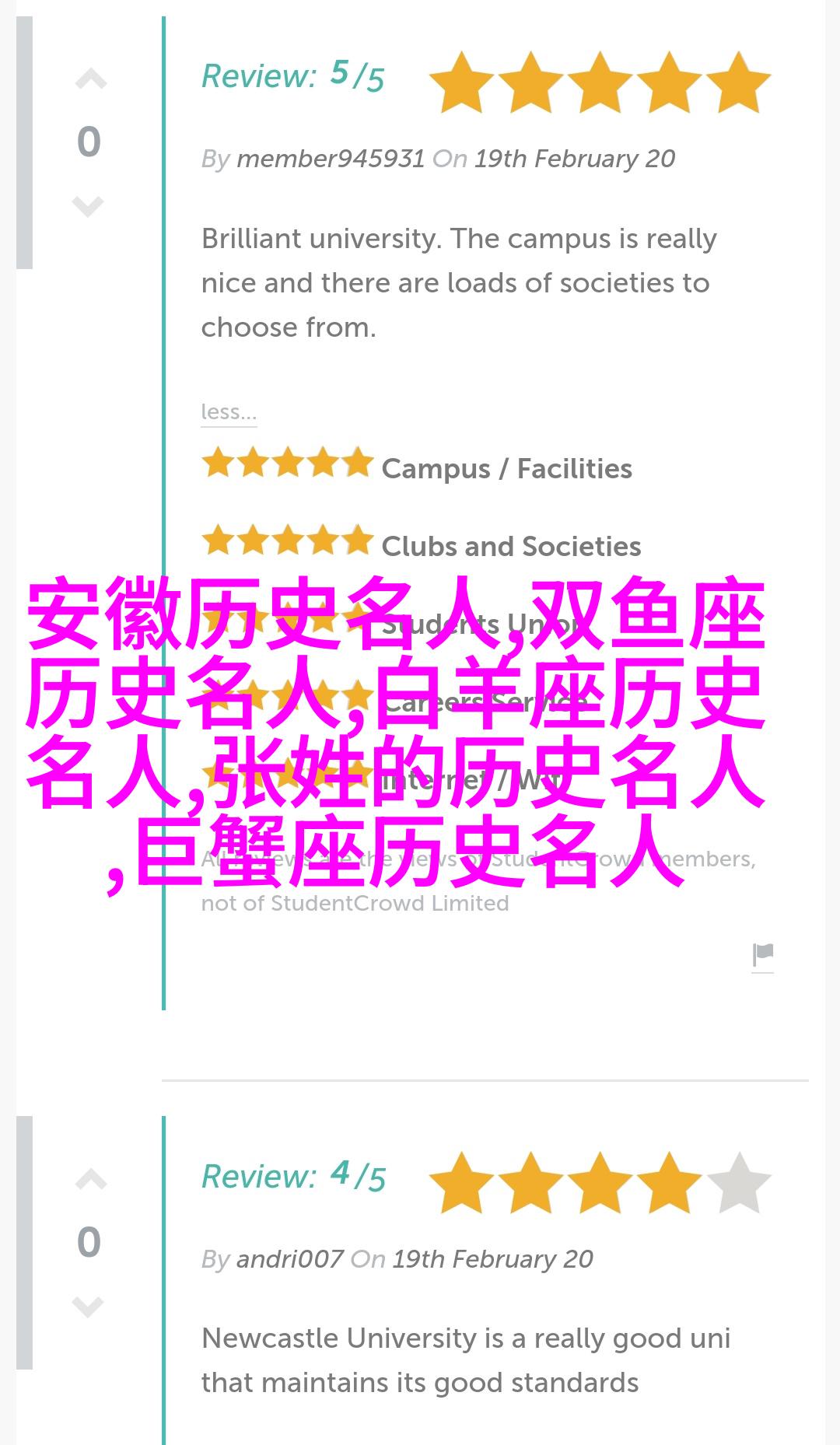Upvote the review by andri007
The image size is (840, 1445).
tap(90, 1181)
